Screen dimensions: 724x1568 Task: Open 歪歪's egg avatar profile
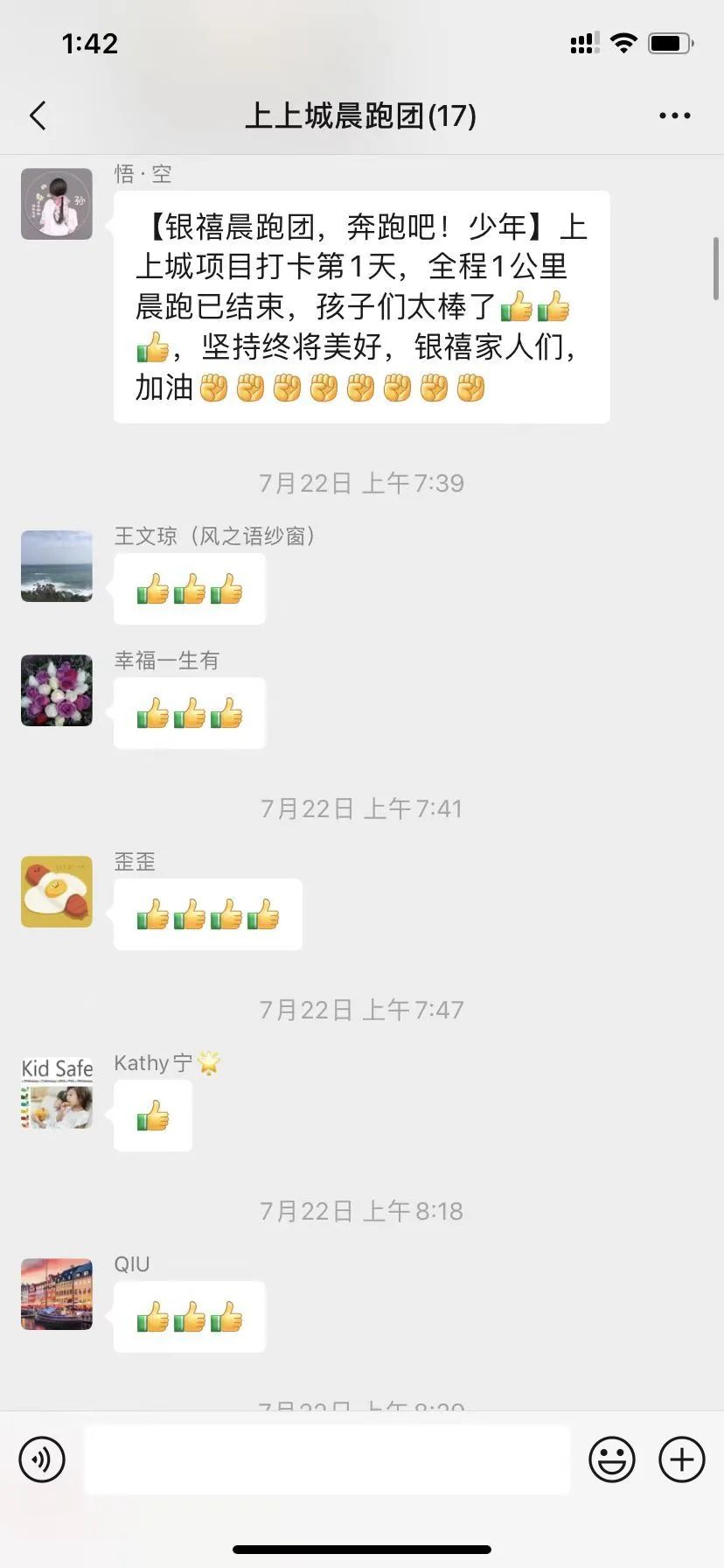click(x=57, y=892)
